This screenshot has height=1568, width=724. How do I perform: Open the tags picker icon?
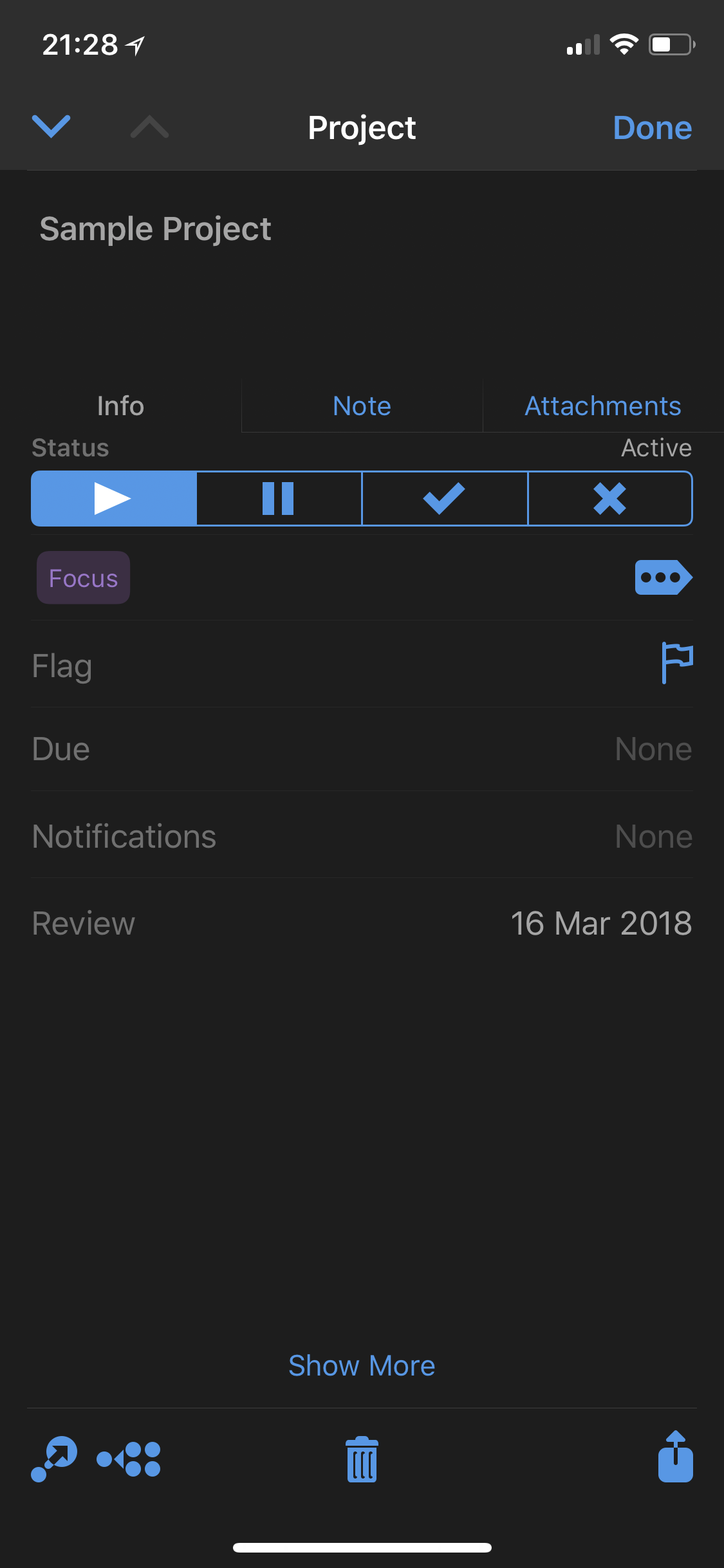(663, 577)
